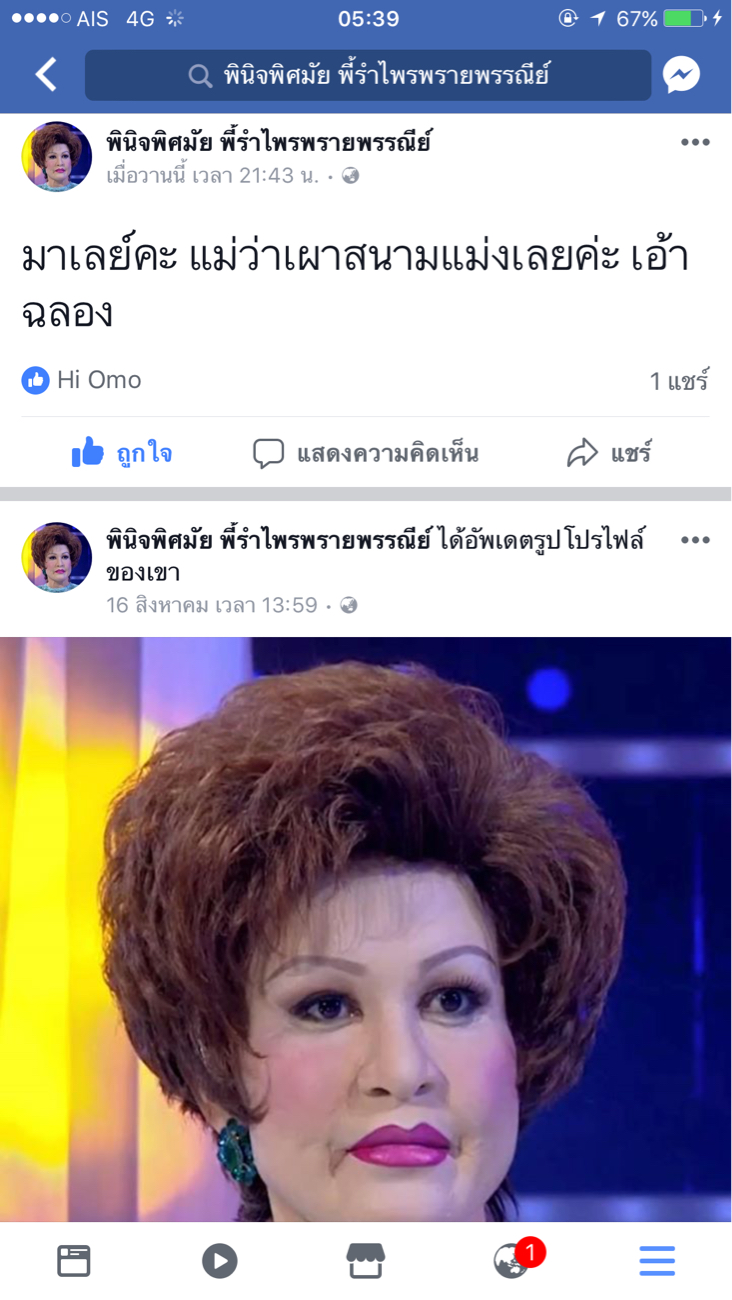Like the post with ถูกใจ
This screenshot has width=732, height=1300.
tap(122, 454)
